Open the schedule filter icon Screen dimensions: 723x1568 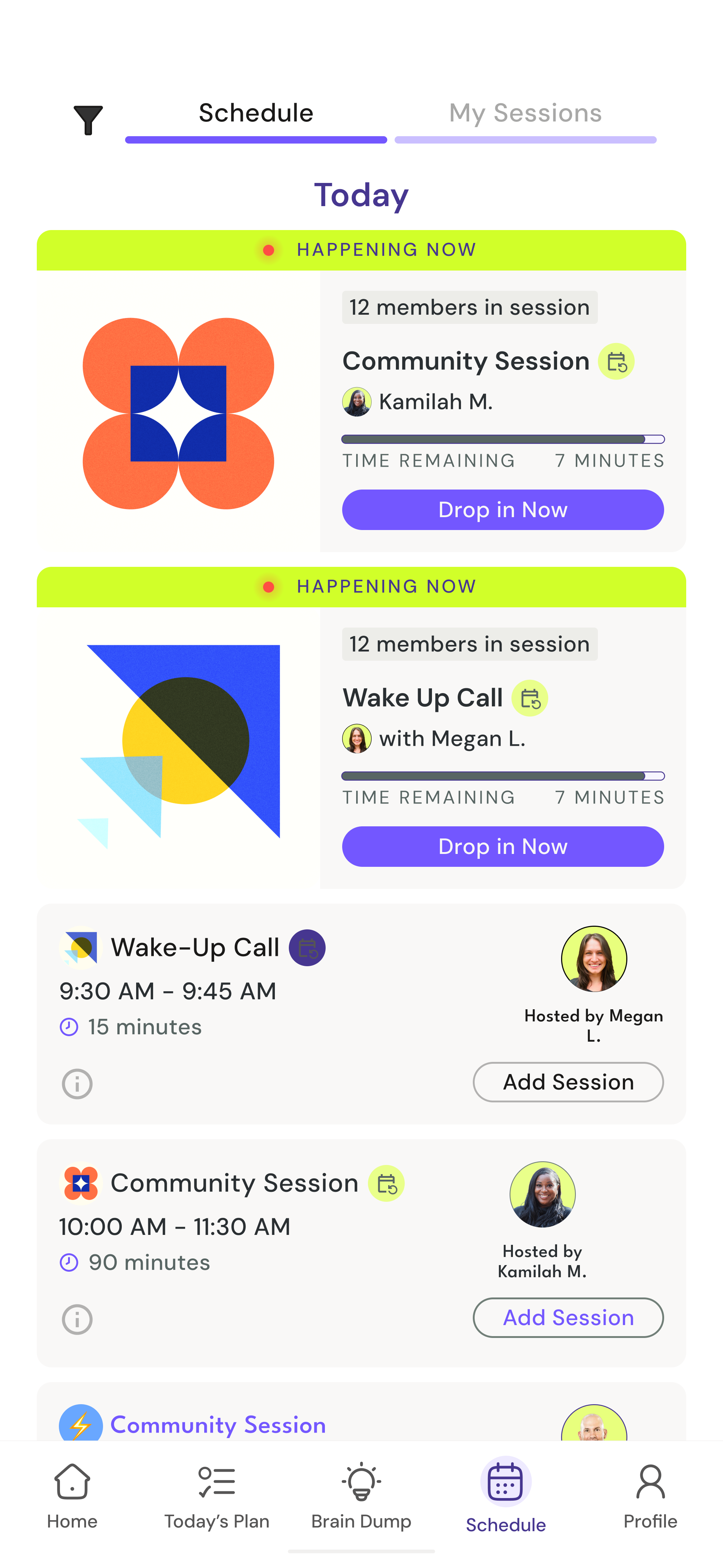[x=88, y=119]
